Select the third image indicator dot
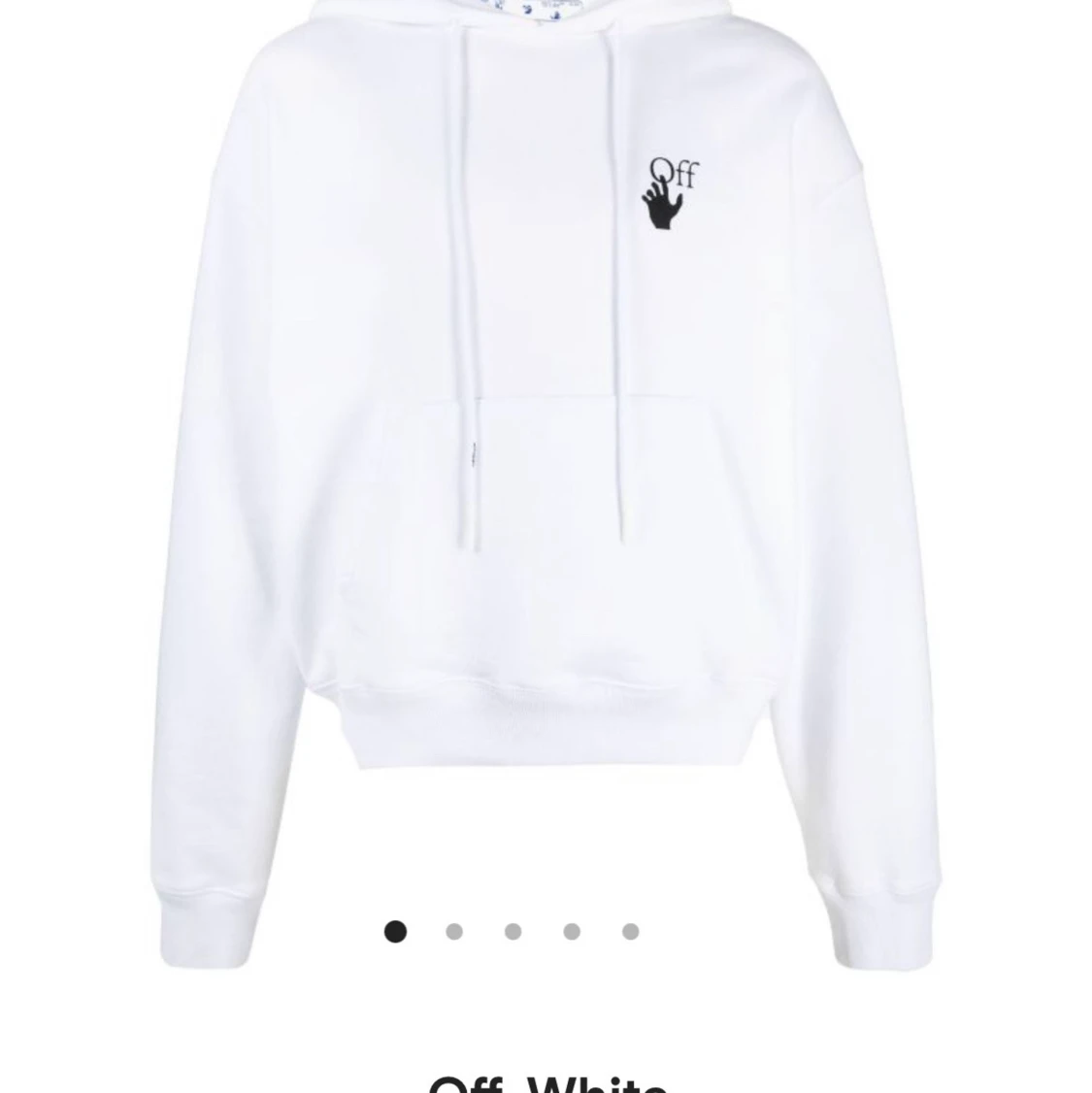 (513, 932)
